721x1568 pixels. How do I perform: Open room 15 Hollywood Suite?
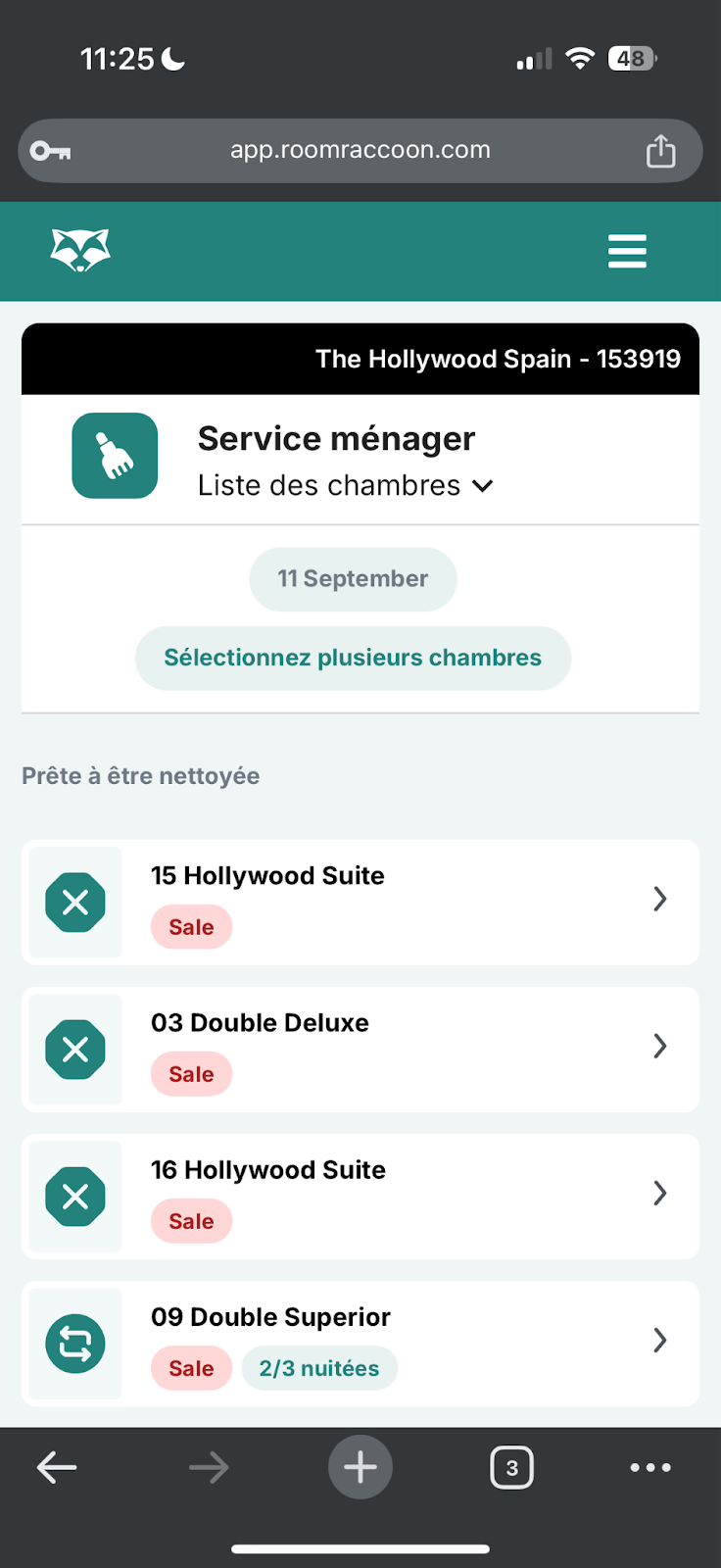360,903
